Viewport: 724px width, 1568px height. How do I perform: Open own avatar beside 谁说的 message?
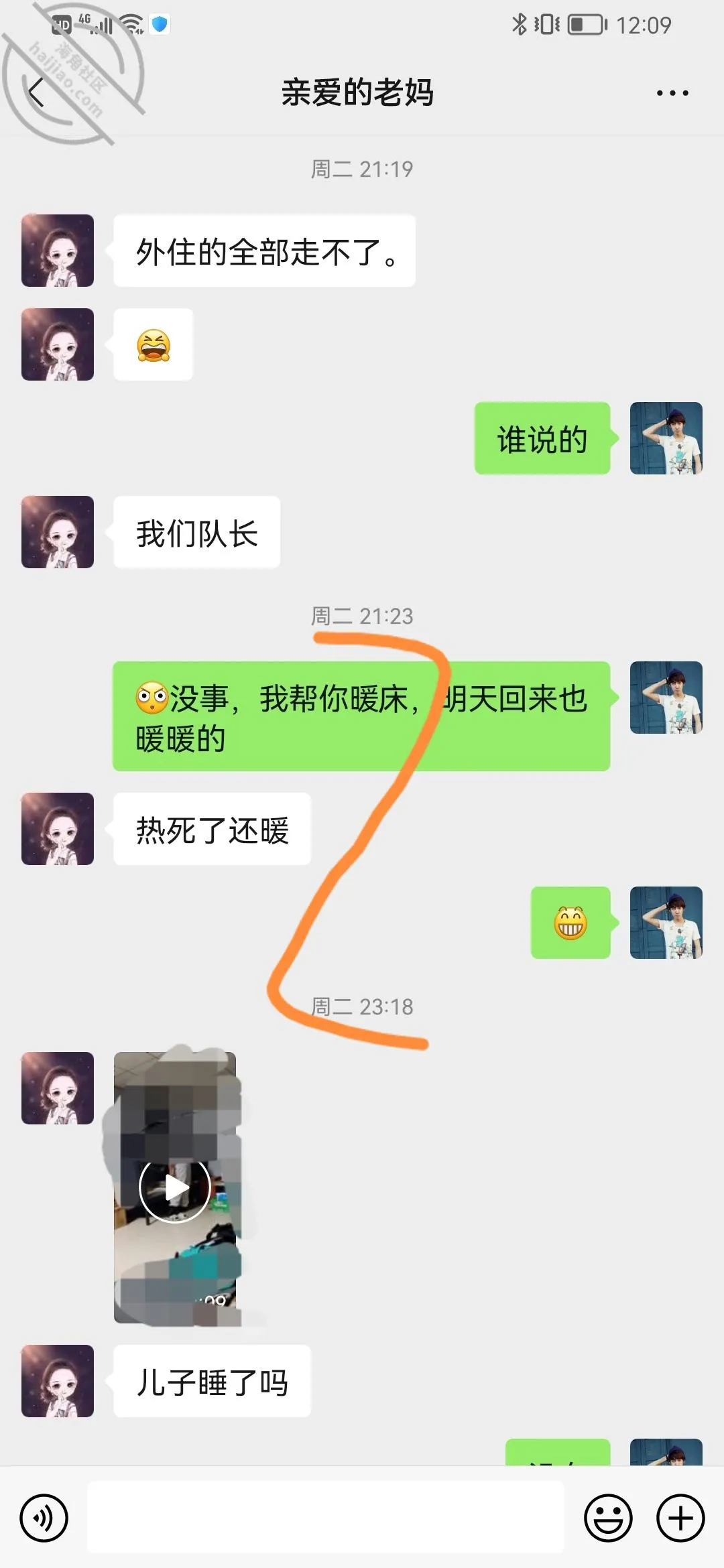click(666, 438)
